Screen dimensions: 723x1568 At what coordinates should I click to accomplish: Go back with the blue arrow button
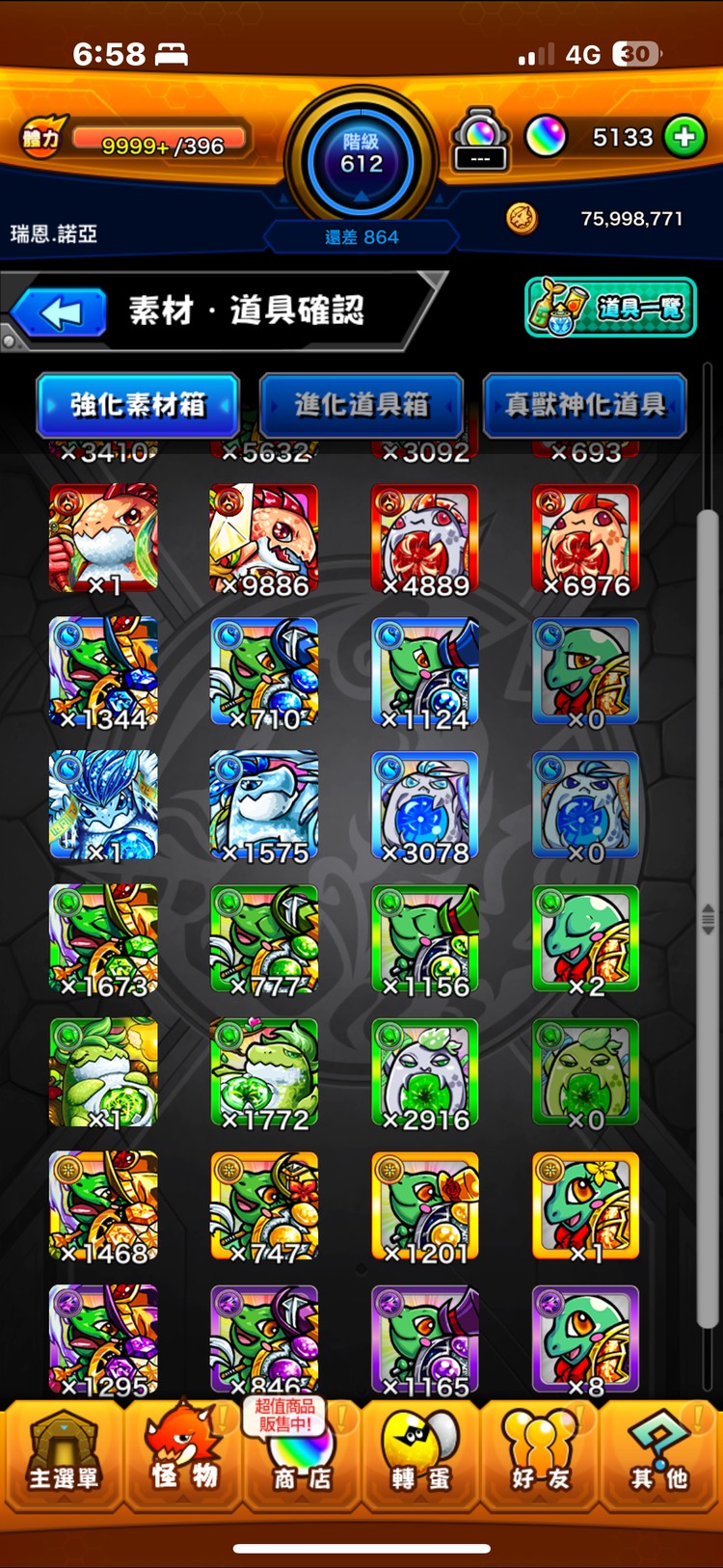pyautogui.click(x=60, y=312)
